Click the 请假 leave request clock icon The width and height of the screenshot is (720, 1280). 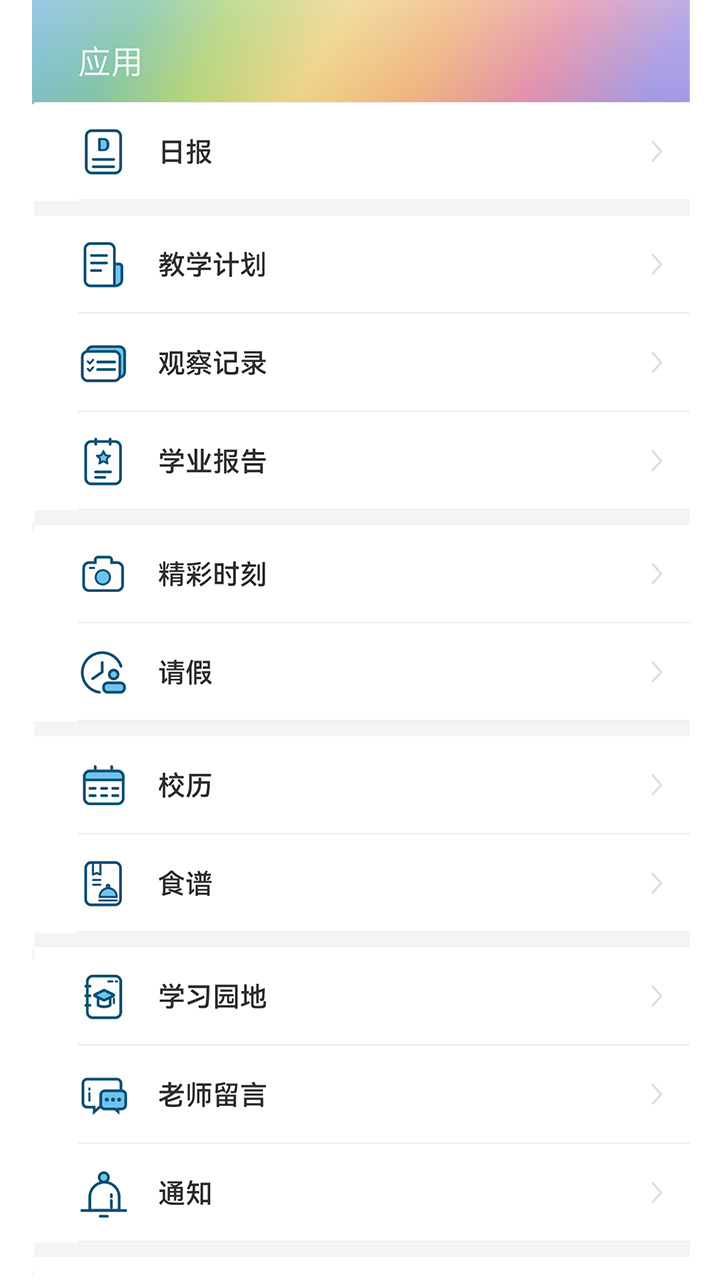point(102,672)
